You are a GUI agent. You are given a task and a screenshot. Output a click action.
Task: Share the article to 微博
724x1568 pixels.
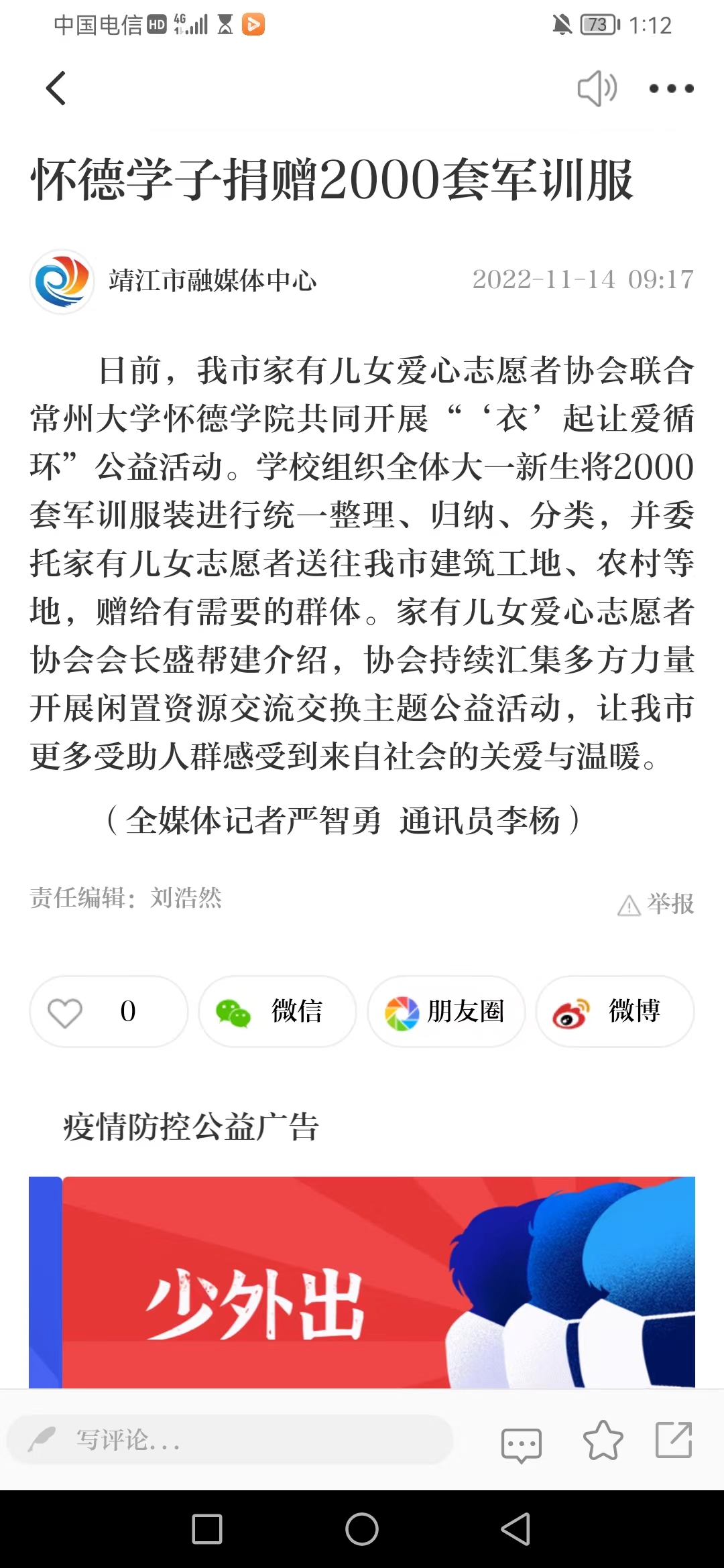(x=615, y=1011)
